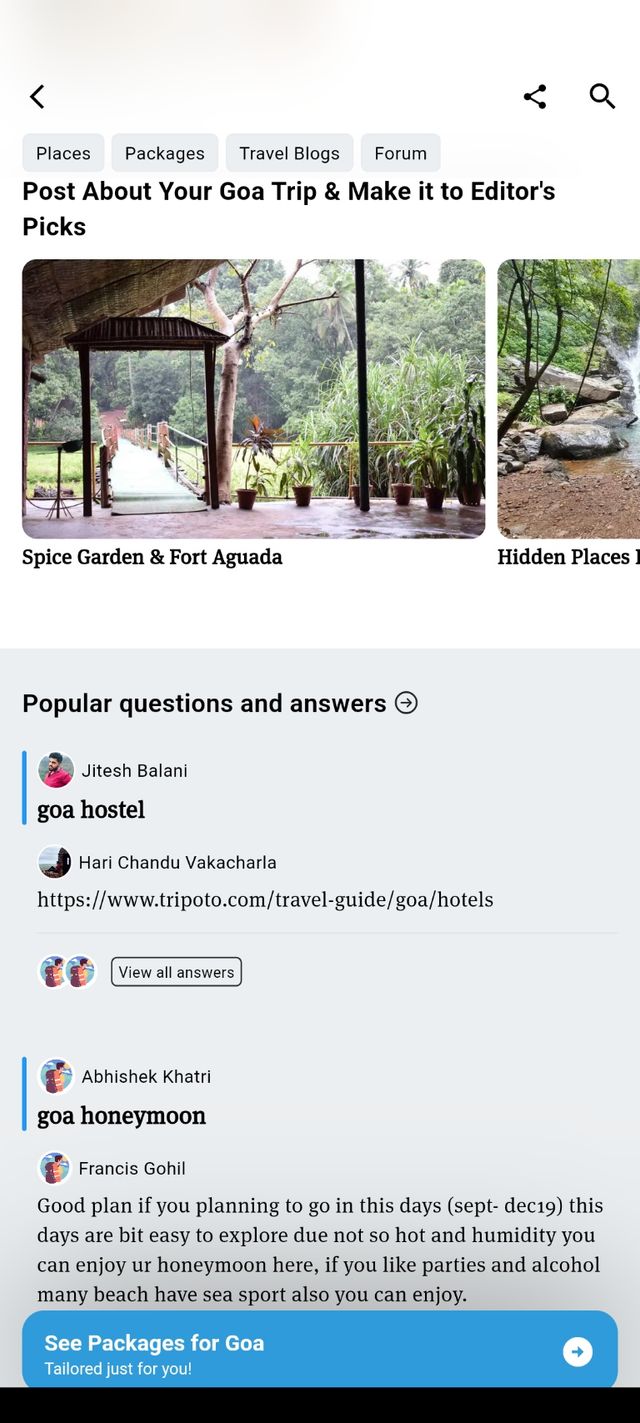Open the goa hostel question
Screen dimensions: 640x1423
point(91,810)
